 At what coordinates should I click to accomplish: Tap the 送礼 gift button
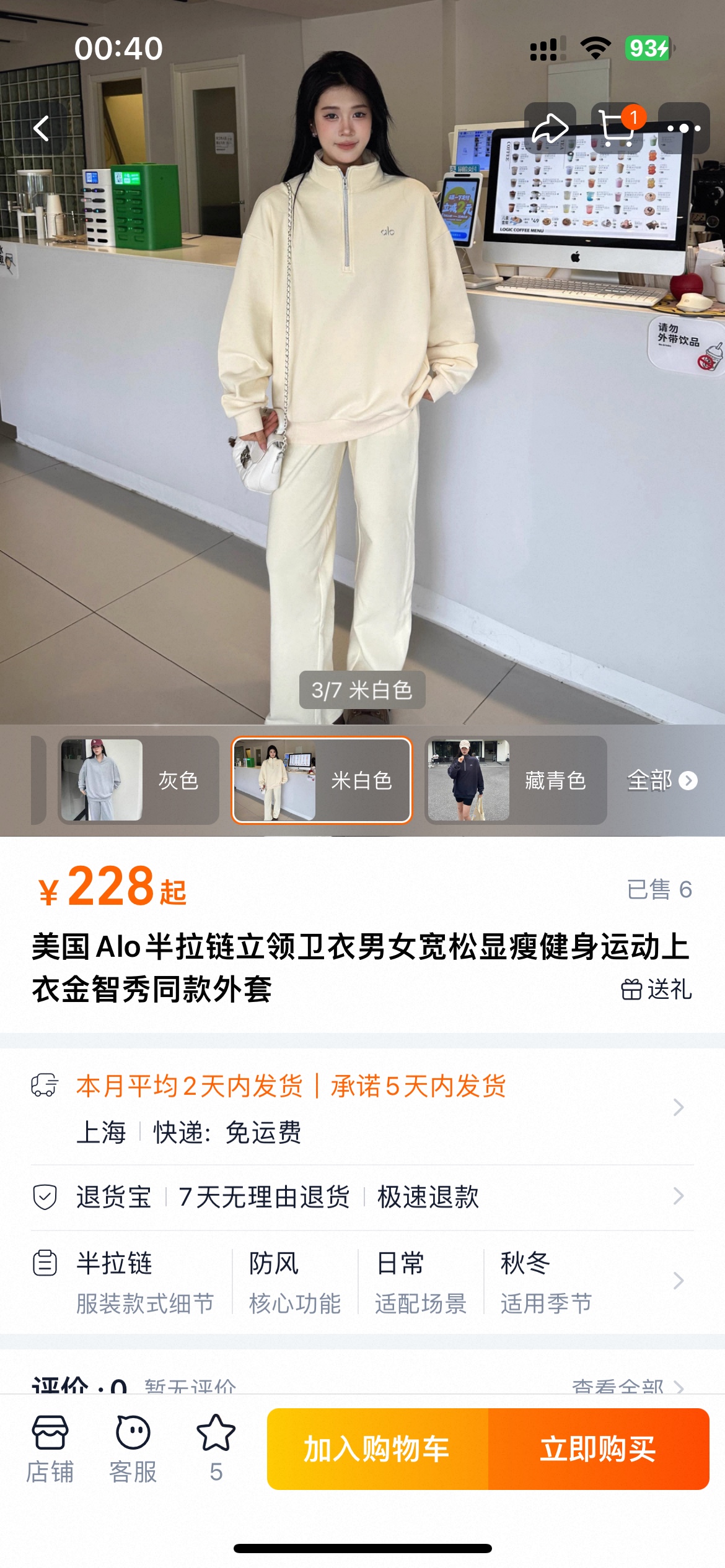[657, 989]
